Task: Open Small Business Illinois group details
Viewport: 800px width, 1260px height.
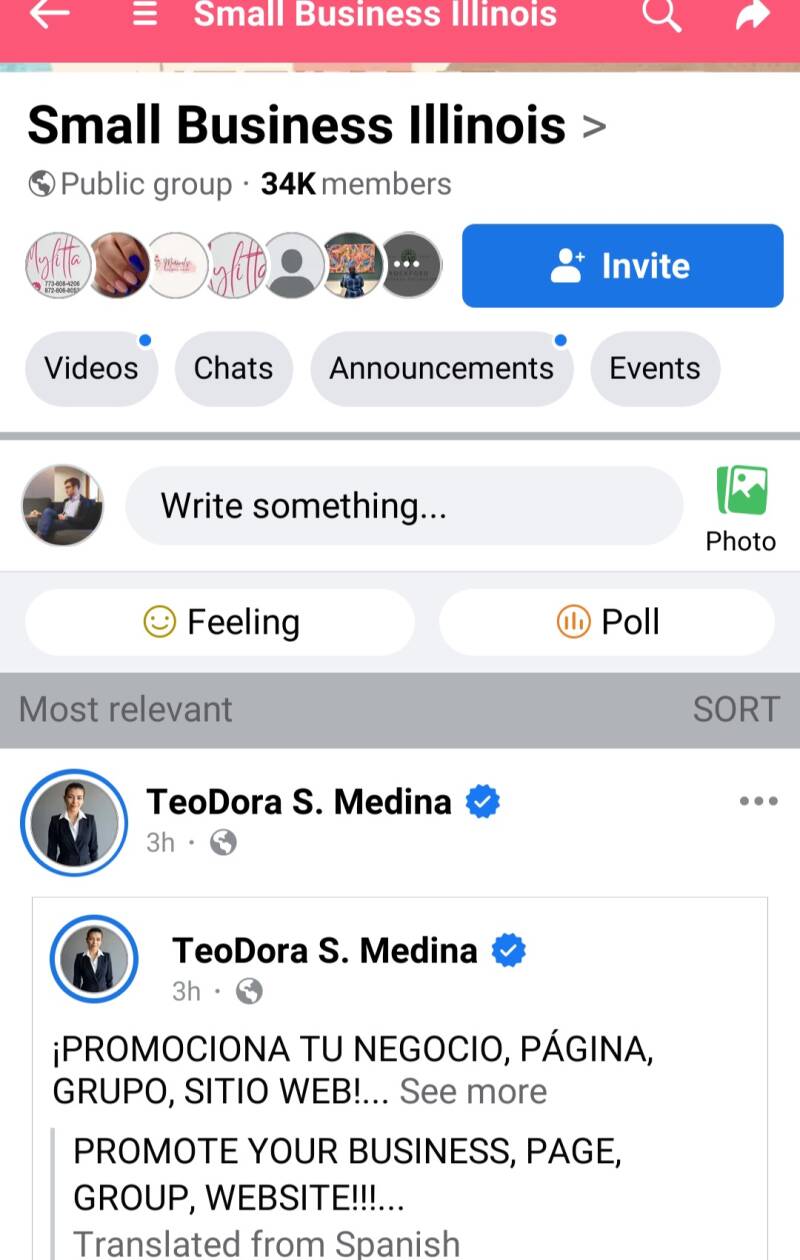Action: click(x=316, y=126)
